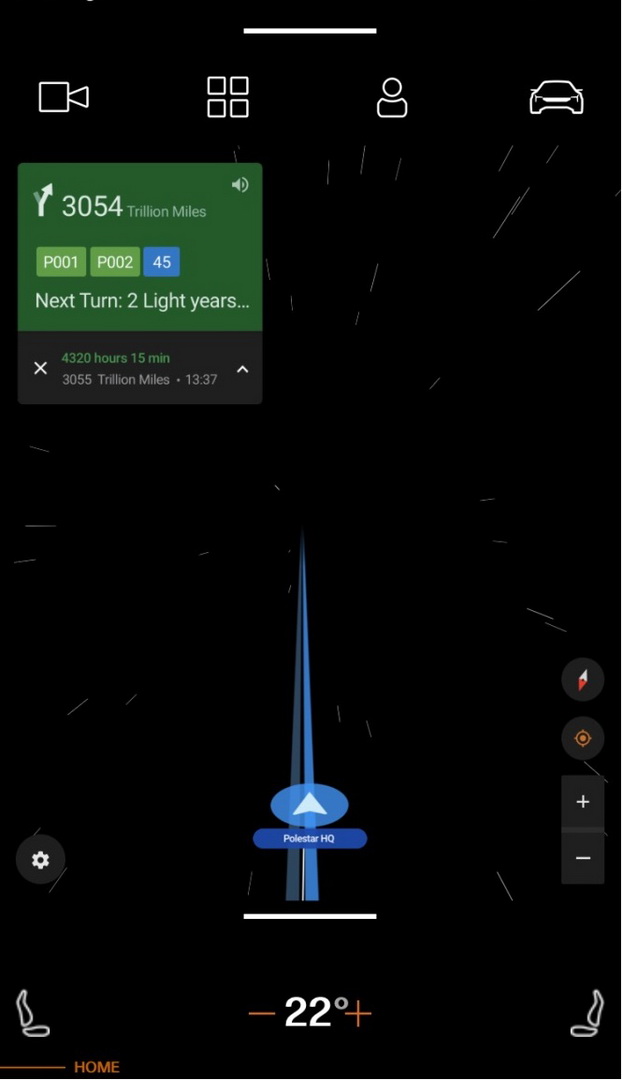Image resolution: width=622 pixels, height=1080 pixels.
Task: Tap the compass to reorient map
Action: click(582, 680)
